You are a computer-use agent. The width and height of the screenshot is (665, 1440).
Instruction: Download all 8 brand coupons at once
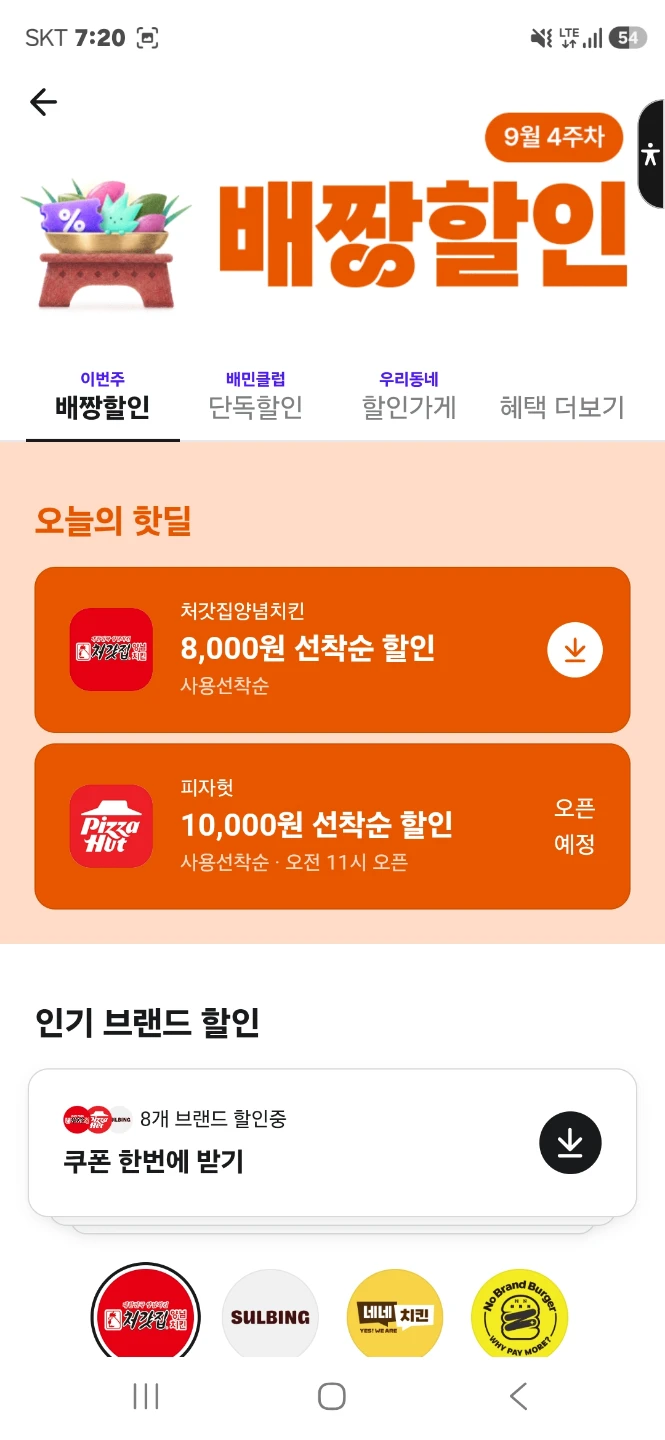(x=570, y=1142)
